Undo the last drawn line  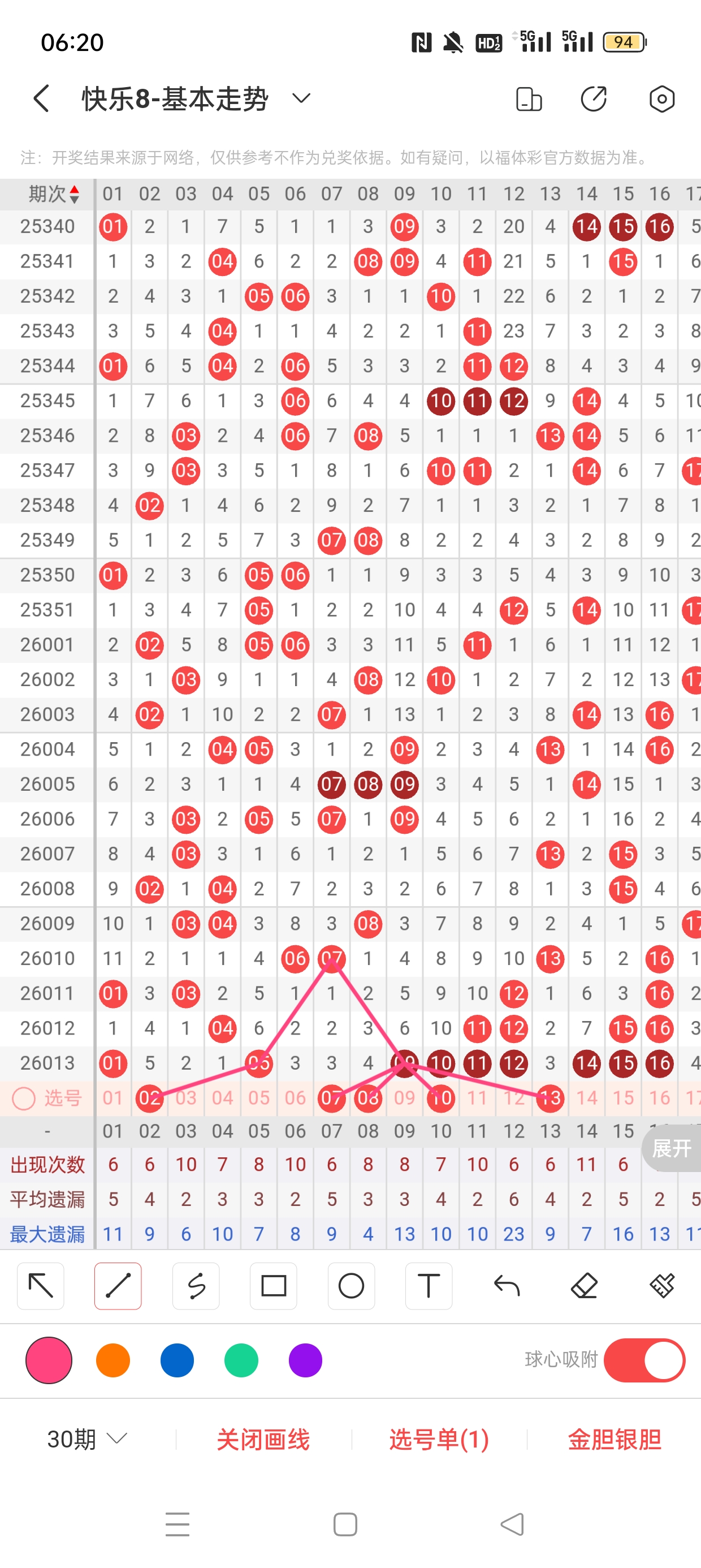tap(507, 1286)
